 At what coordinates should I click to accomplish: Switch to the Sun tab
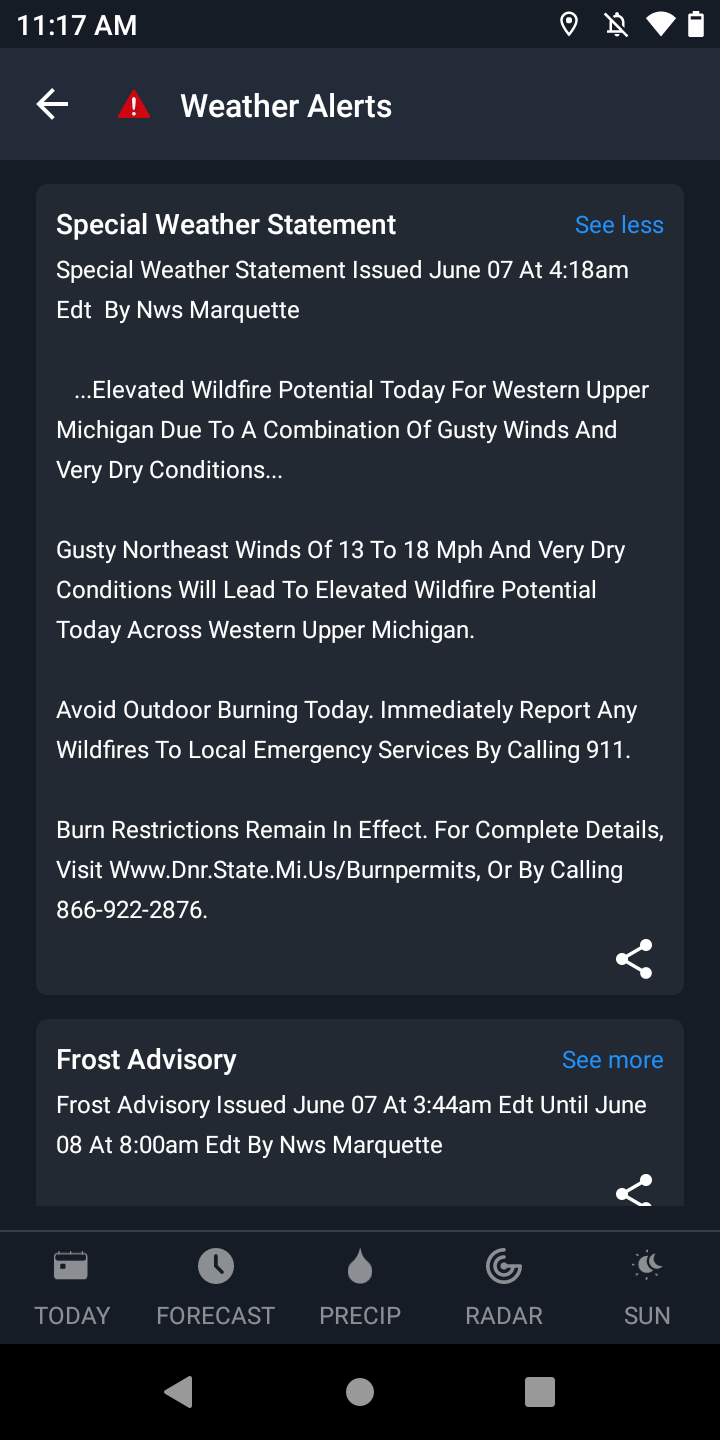coord(647,1288)
